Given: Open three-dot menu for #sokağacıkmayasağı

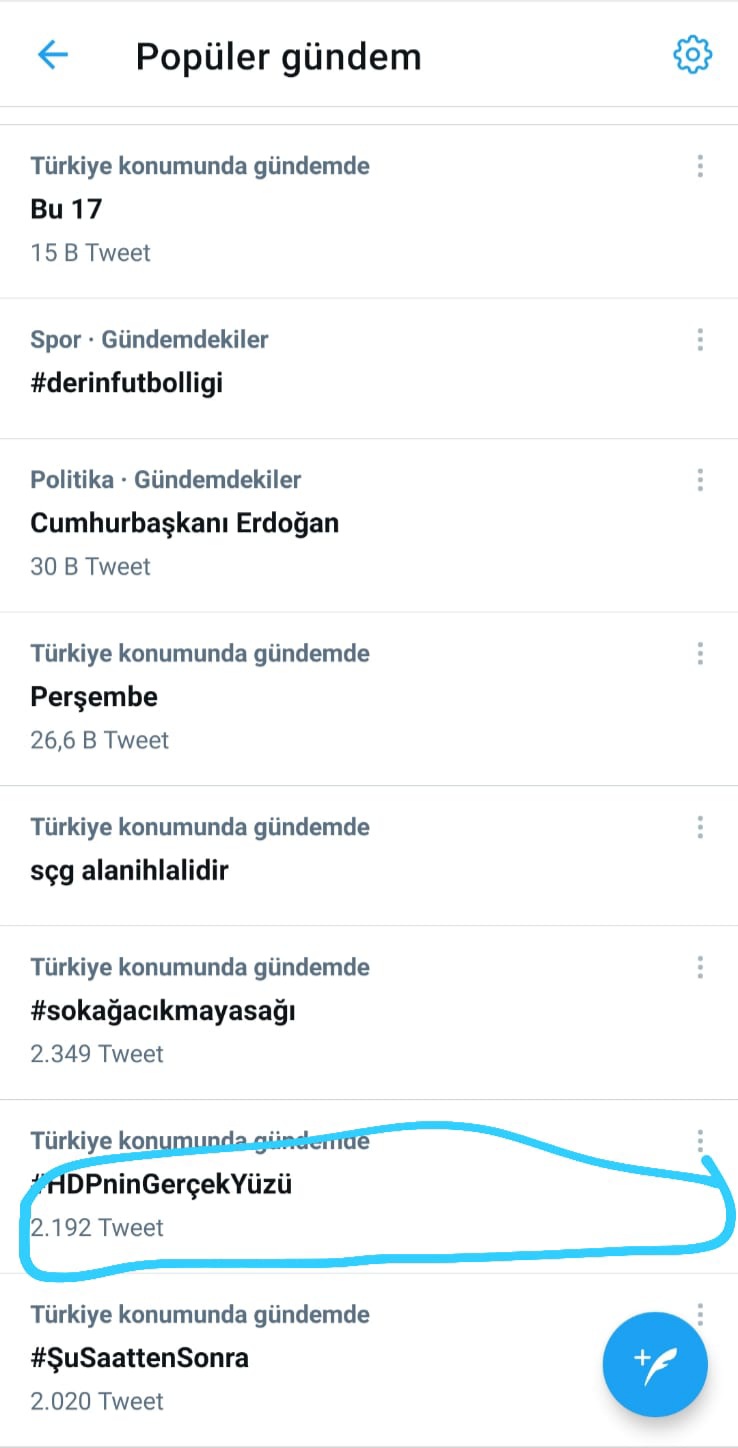Looking at the screenshot, I should pyautogui.click(x=700, y=968).
